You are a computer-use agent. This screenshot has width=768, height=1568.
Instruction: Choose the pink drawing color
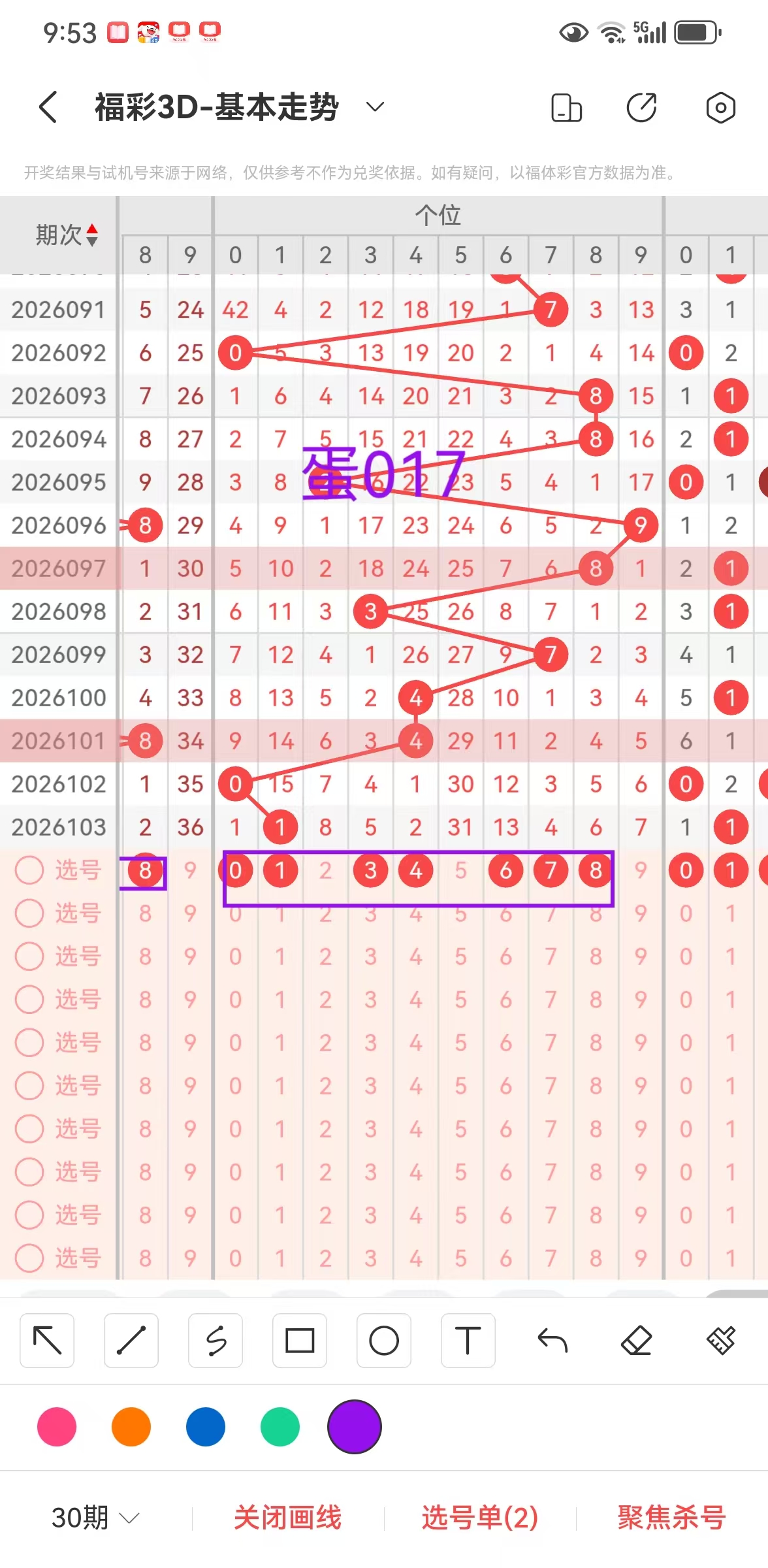click(57, 1427)
